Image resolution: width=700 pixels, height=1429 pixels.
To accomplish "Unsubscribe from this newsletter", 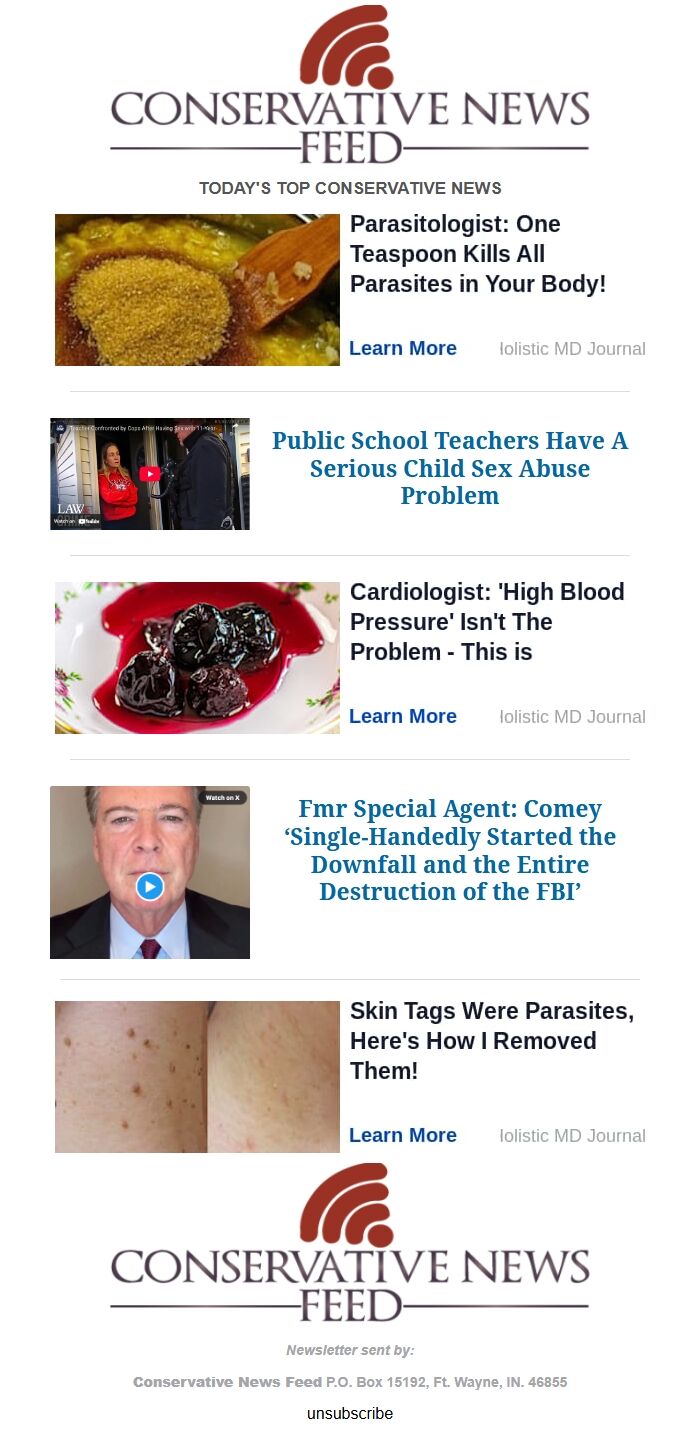I will point(350,1413).
